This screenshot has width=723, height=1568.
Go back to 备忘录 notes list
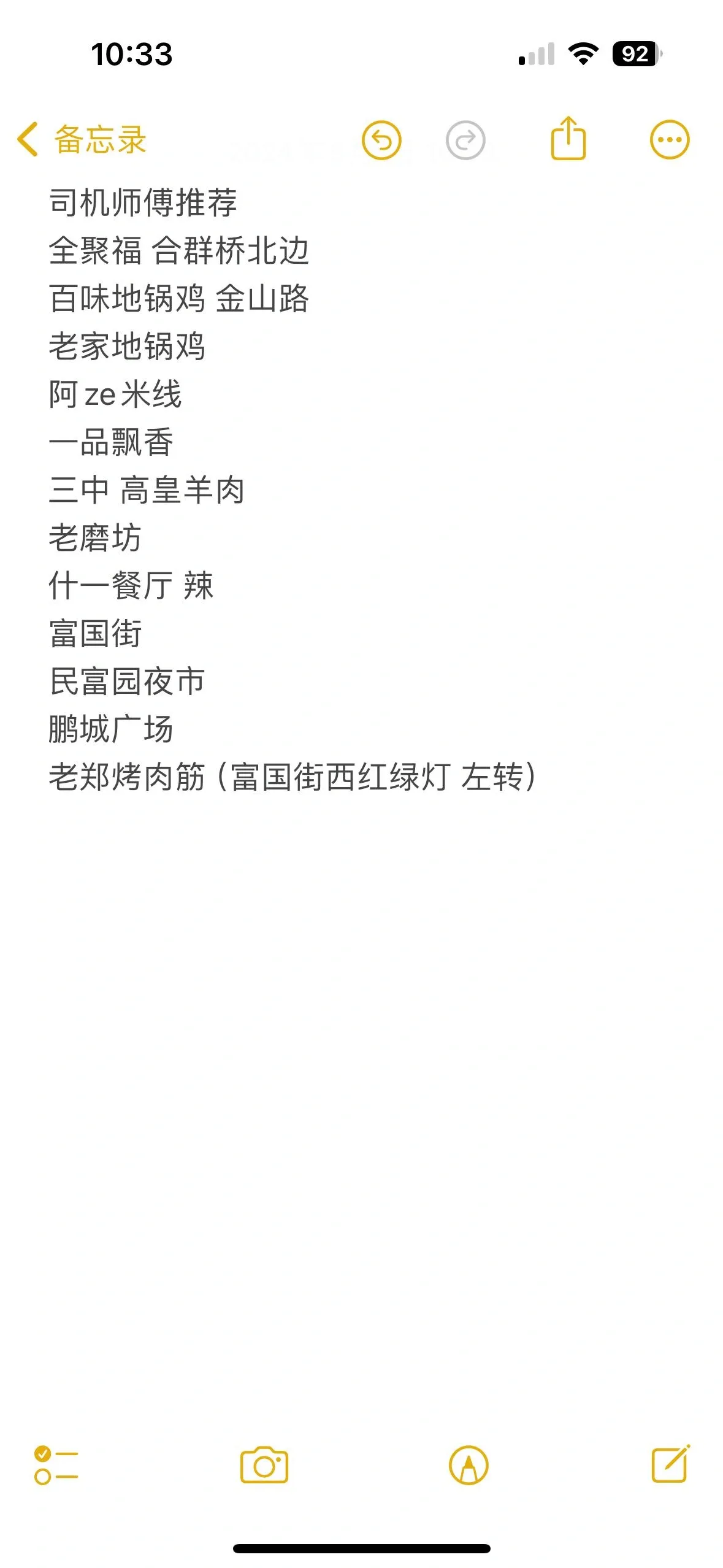[x=82, y=139]
